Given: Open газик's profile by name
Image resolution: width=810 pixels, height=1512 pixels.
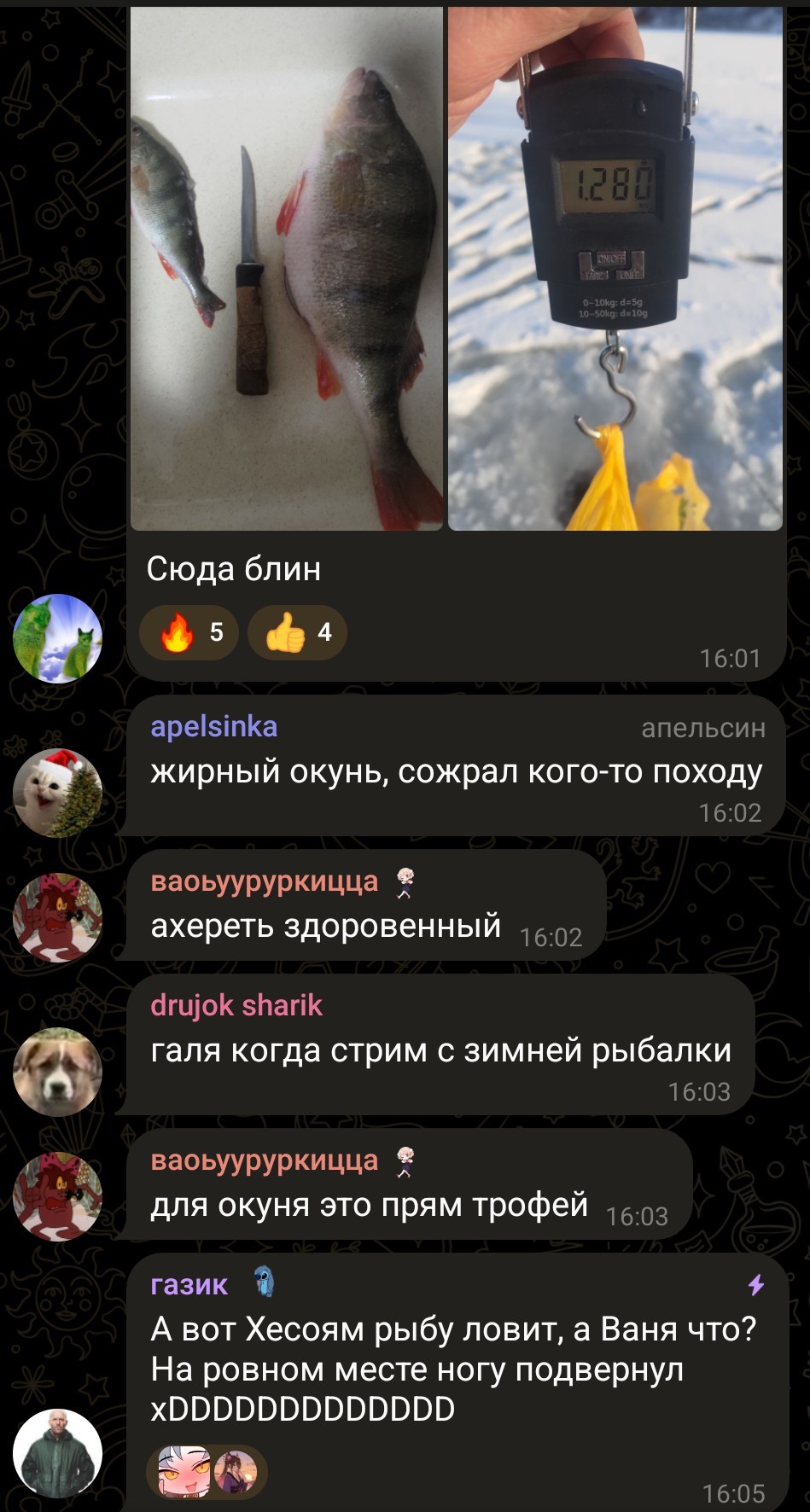Looking at the screenshot, I should [x=189, y=1284].
